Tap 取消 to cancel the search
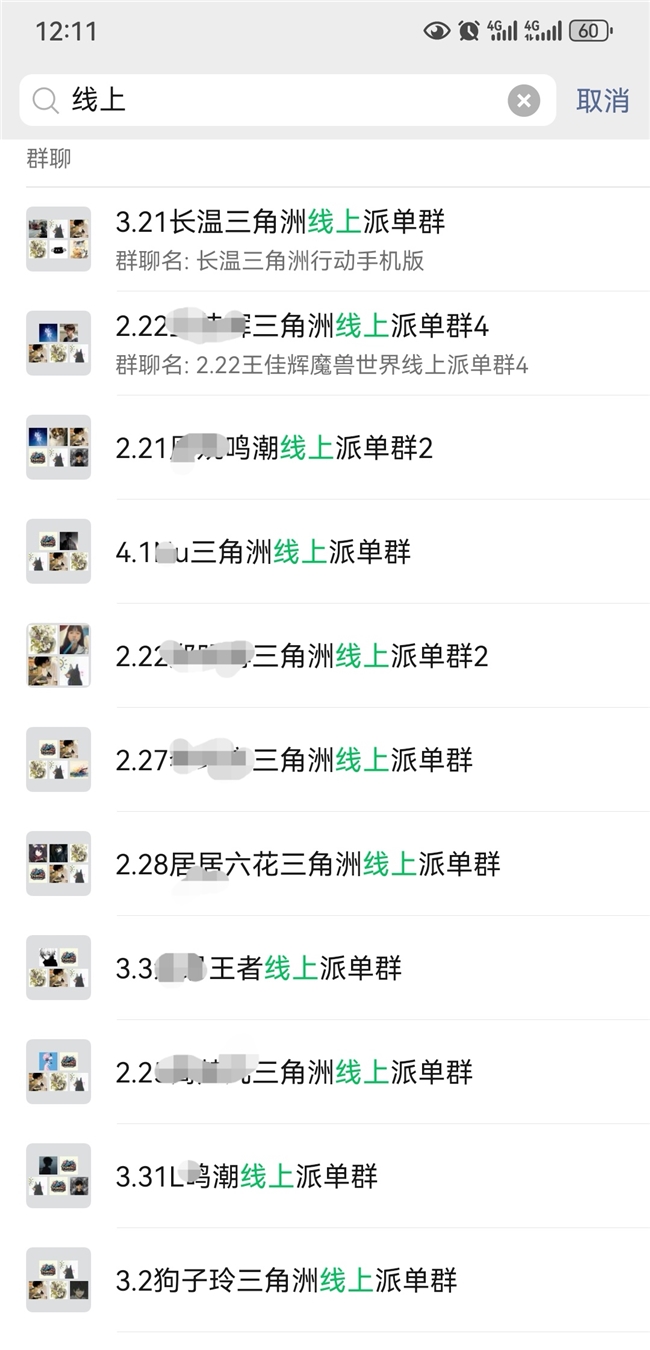Image resolution: width=650 pixels, height=1350 pixels. point(602,100)
